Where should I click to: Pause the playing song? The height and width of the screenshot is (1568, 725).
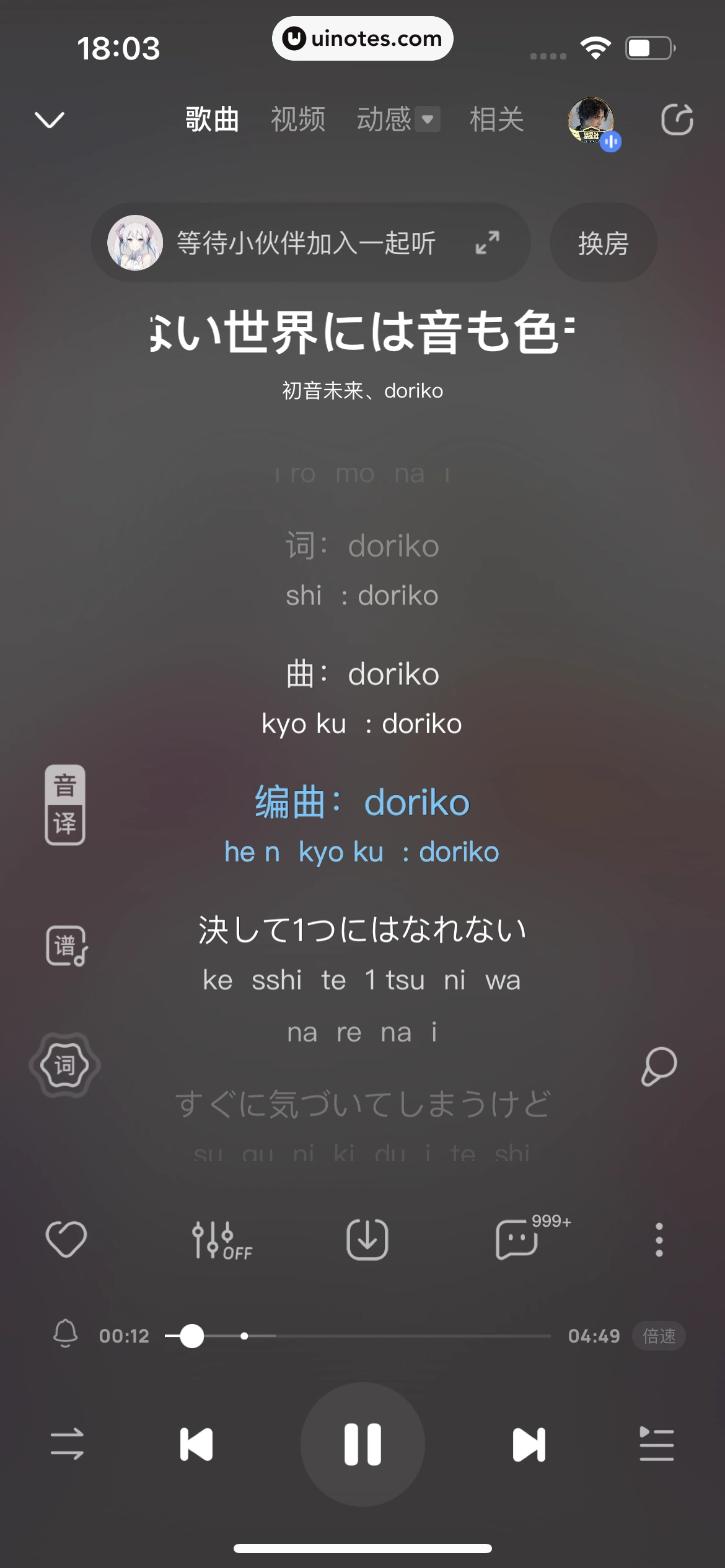pyautogui.click(x=362, y=1444)
